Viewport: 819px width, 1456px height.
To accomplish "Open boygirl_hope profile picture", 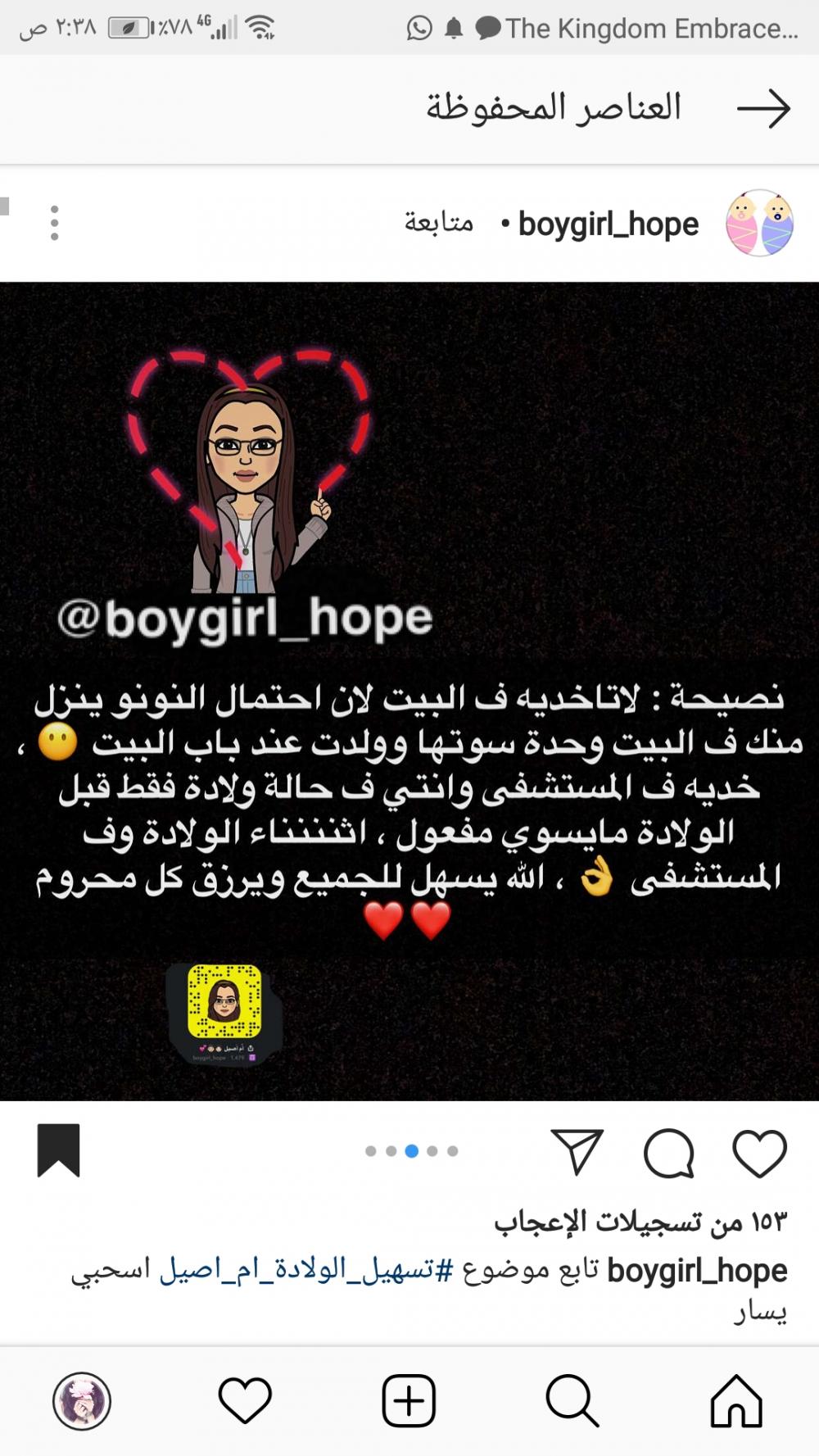I will pos(759,223).
